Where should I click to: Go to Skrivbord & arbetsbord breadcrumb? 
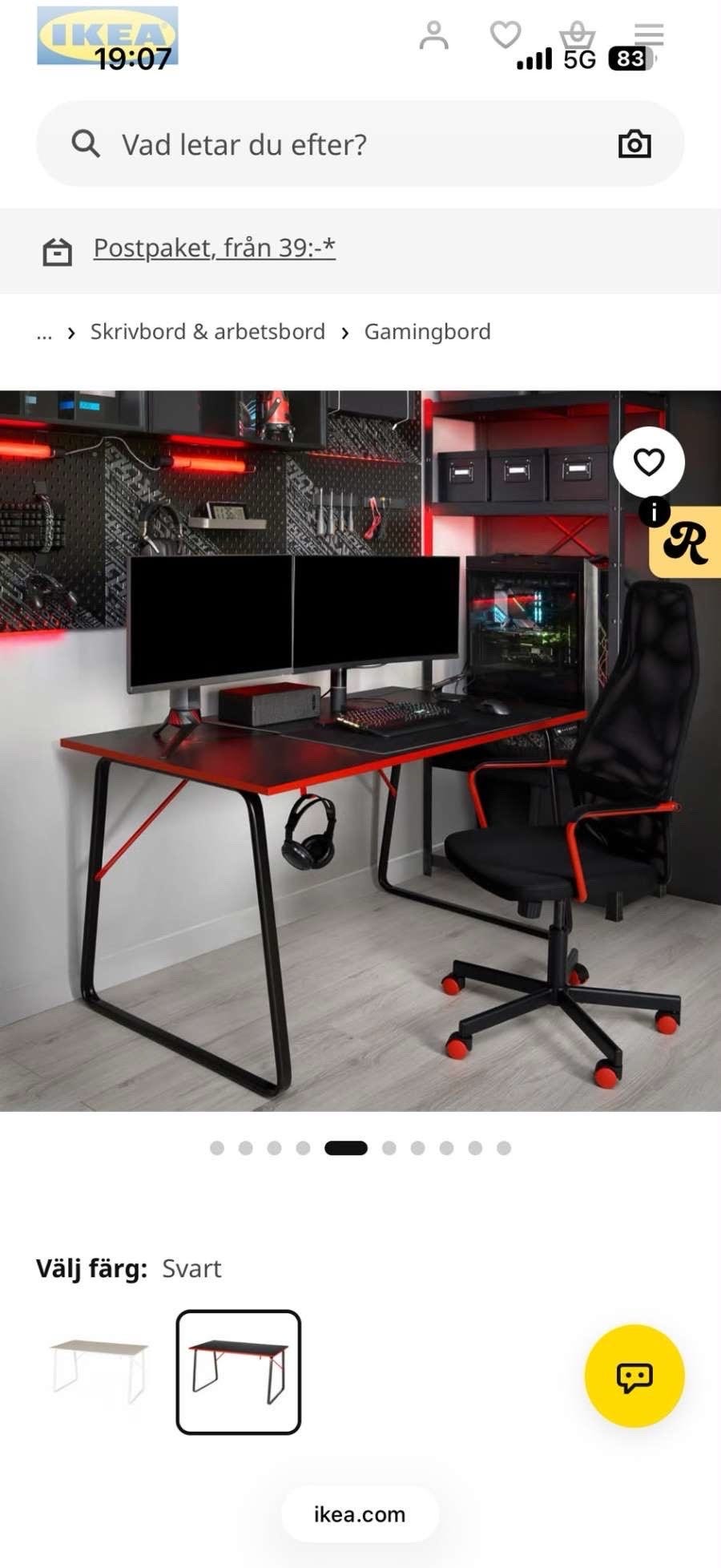pyautogui.click(x=207, y=332)
